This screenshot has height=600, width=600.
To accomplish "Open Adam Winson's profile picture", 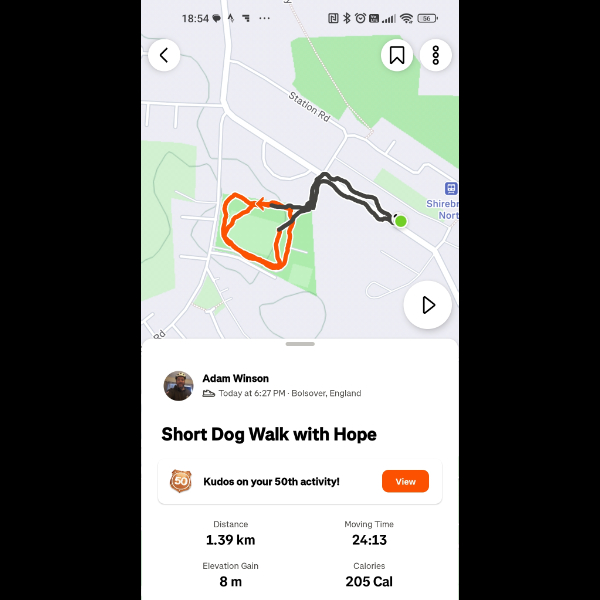I will pyautogui.click(x=179, y=386).
